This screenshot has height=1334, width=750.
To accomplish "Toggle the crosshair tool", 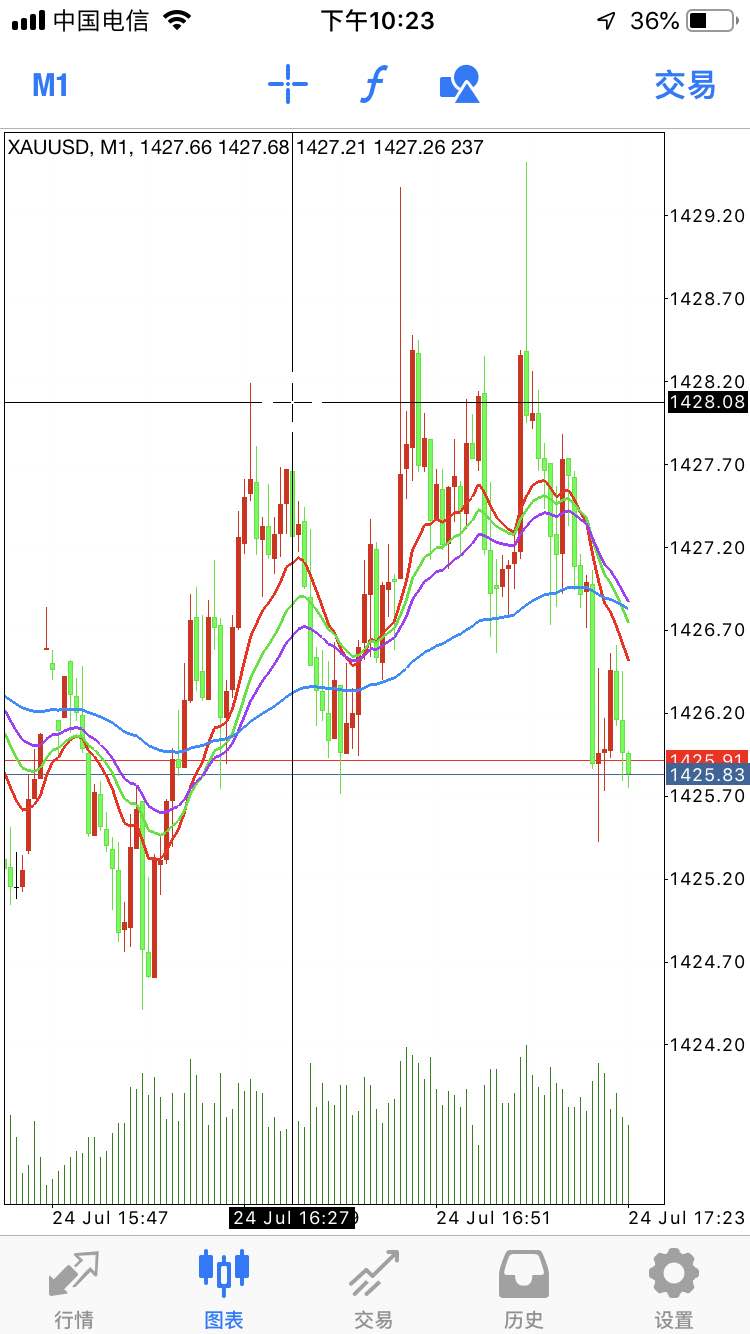I will pos(288,85).
